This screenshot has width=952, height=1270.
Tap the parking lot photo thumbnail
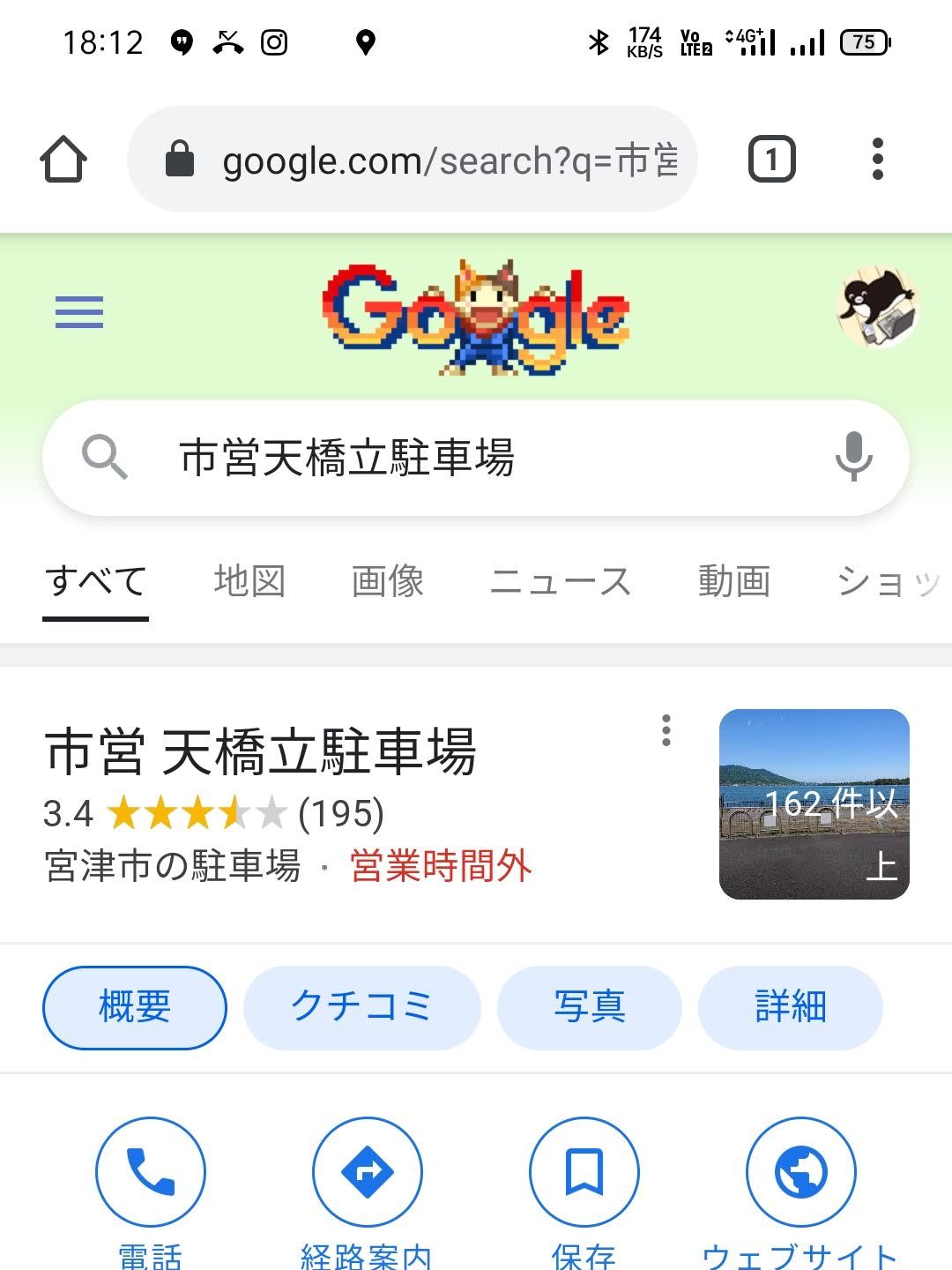pos(813,804)
